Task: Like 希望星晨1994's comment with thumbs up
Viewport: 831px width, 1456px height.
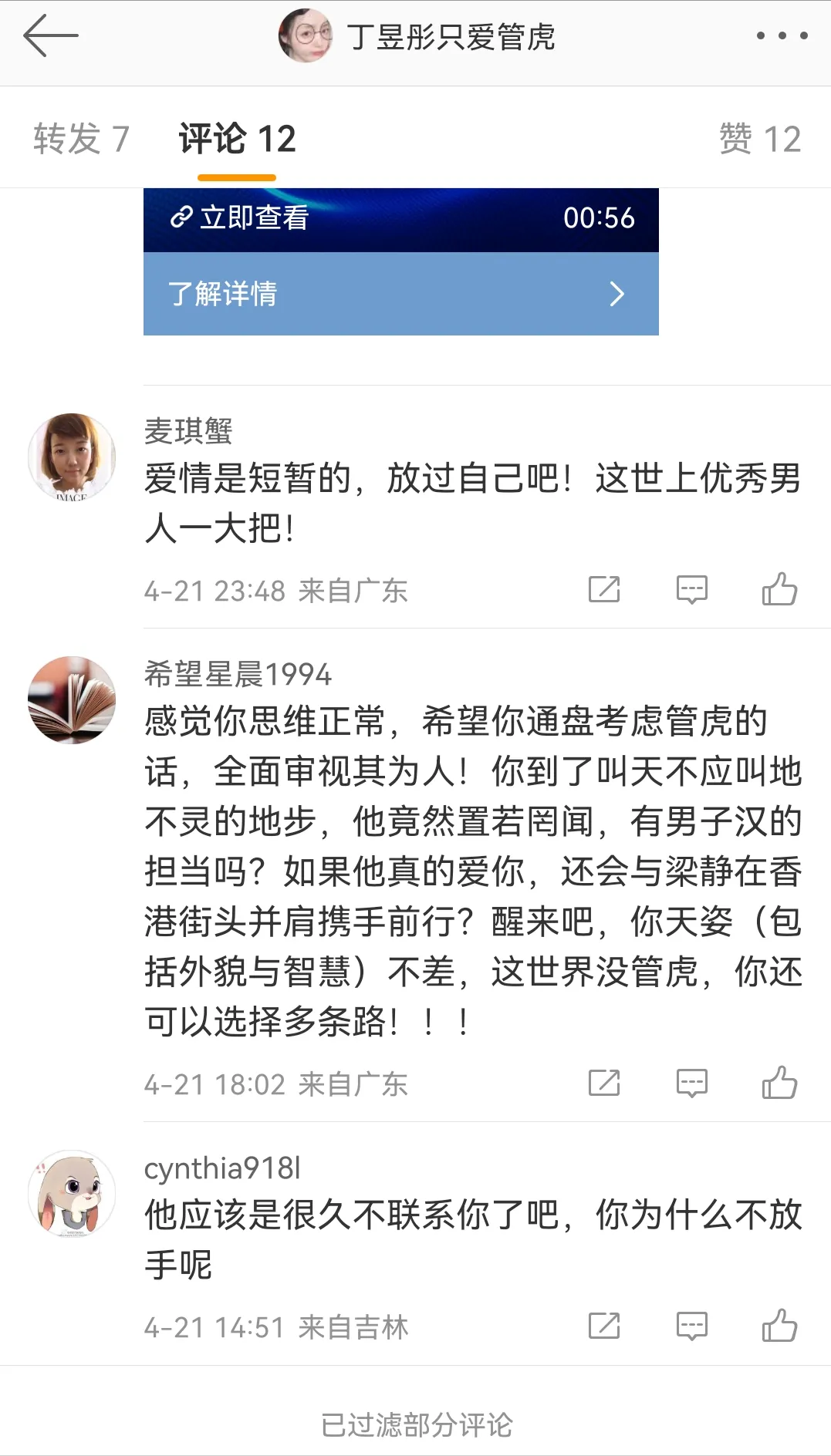Action: [x=782, y=1084]
